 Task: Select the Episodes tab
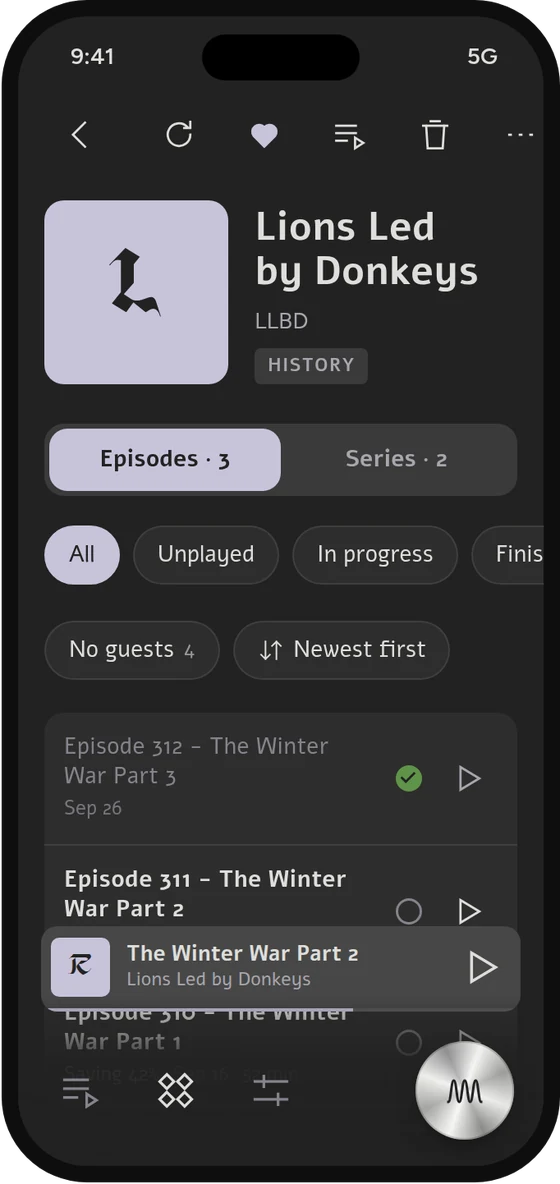click(165, 459)
